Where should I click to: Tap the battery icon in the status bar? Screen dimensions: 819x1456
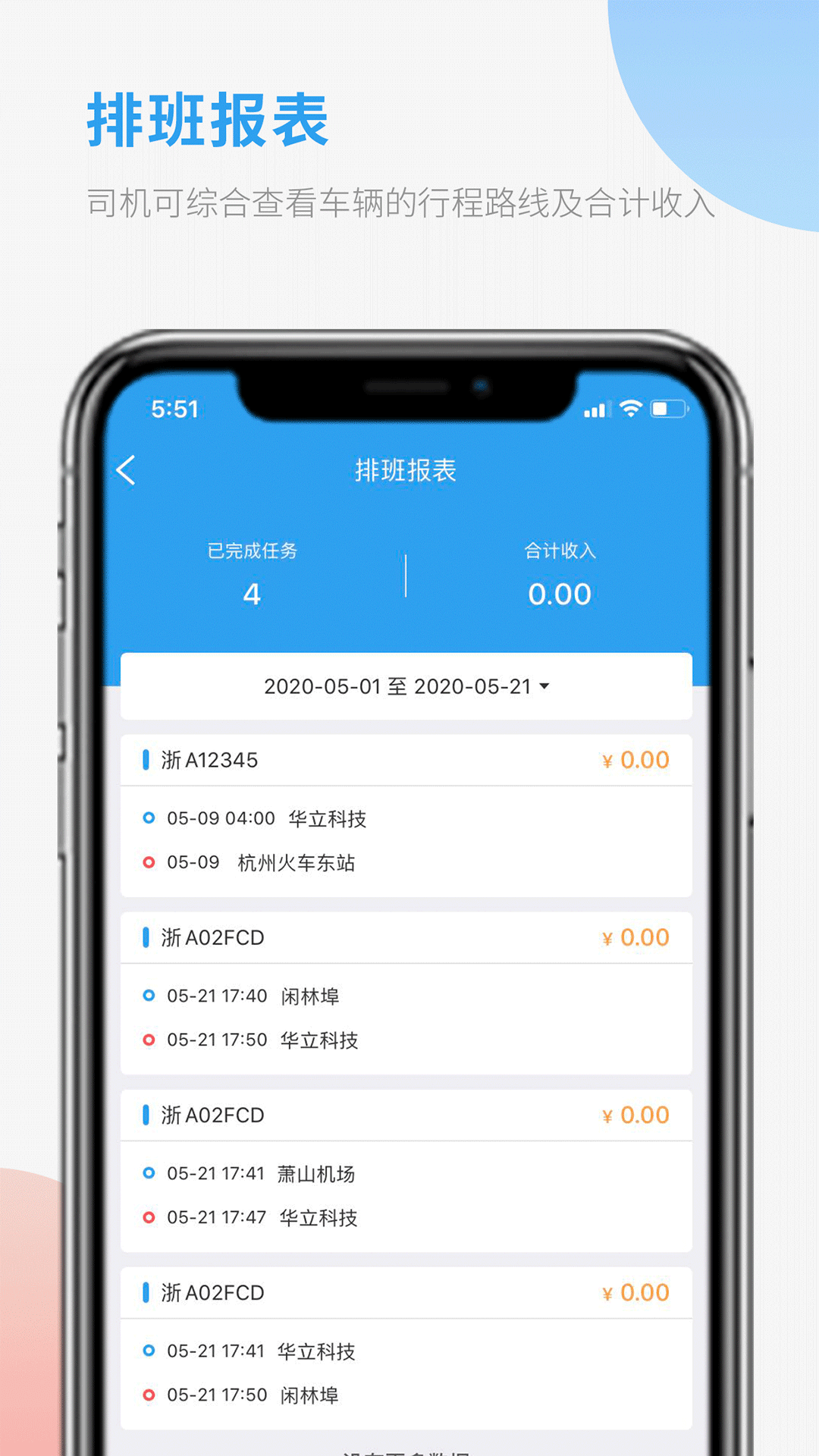click(667, 409)
